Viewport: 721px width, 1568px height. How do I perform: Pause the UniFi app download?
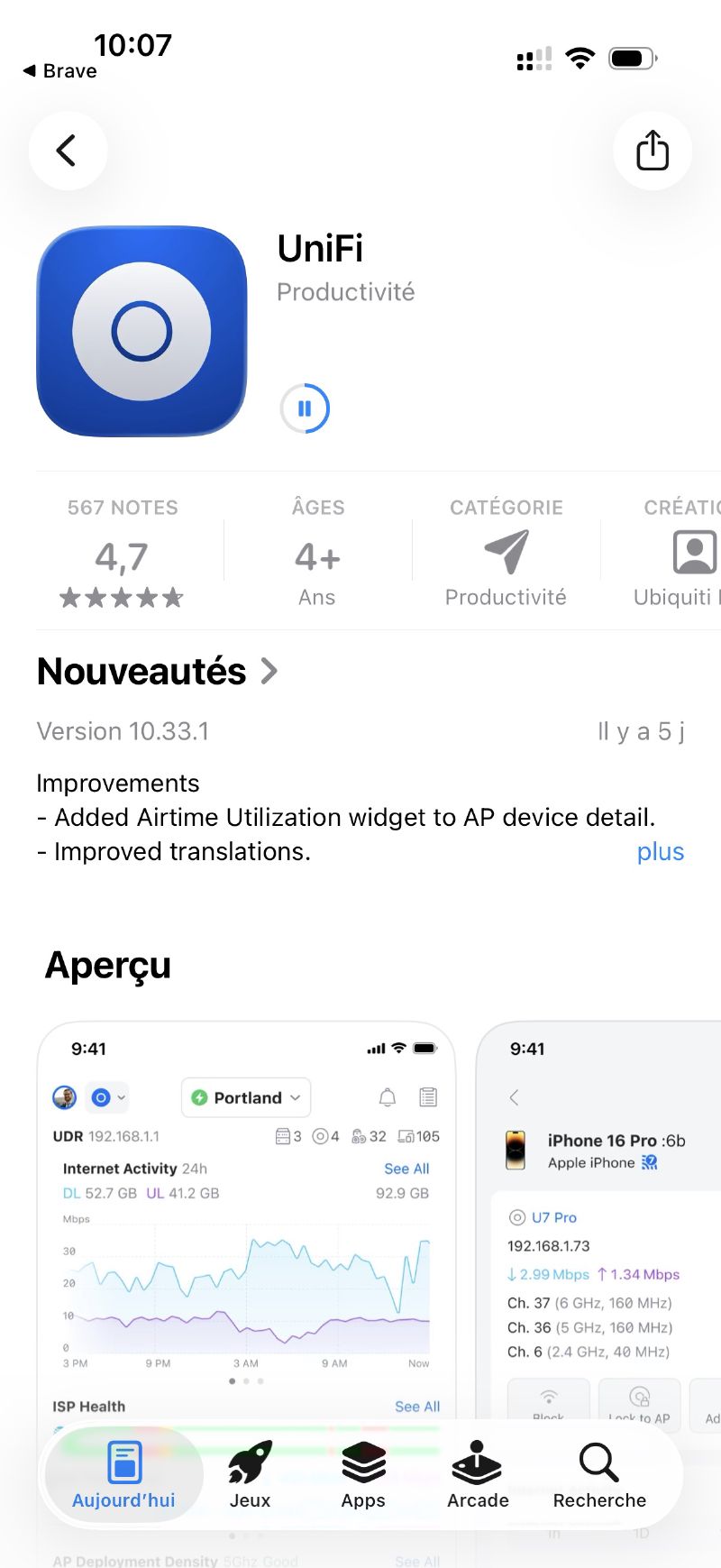pyautogui.click(x=305, y=408)
